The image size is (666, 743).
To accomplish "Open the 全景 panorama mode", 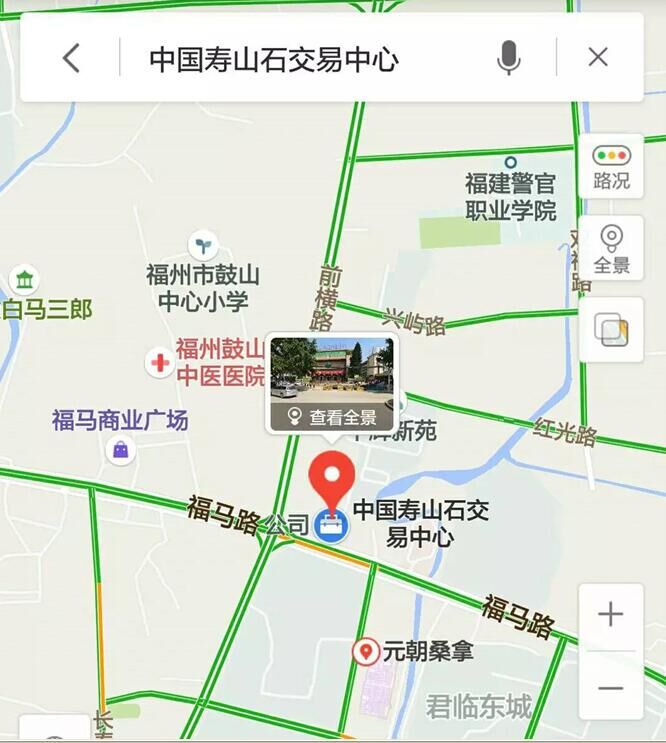I will coord(611,249).
